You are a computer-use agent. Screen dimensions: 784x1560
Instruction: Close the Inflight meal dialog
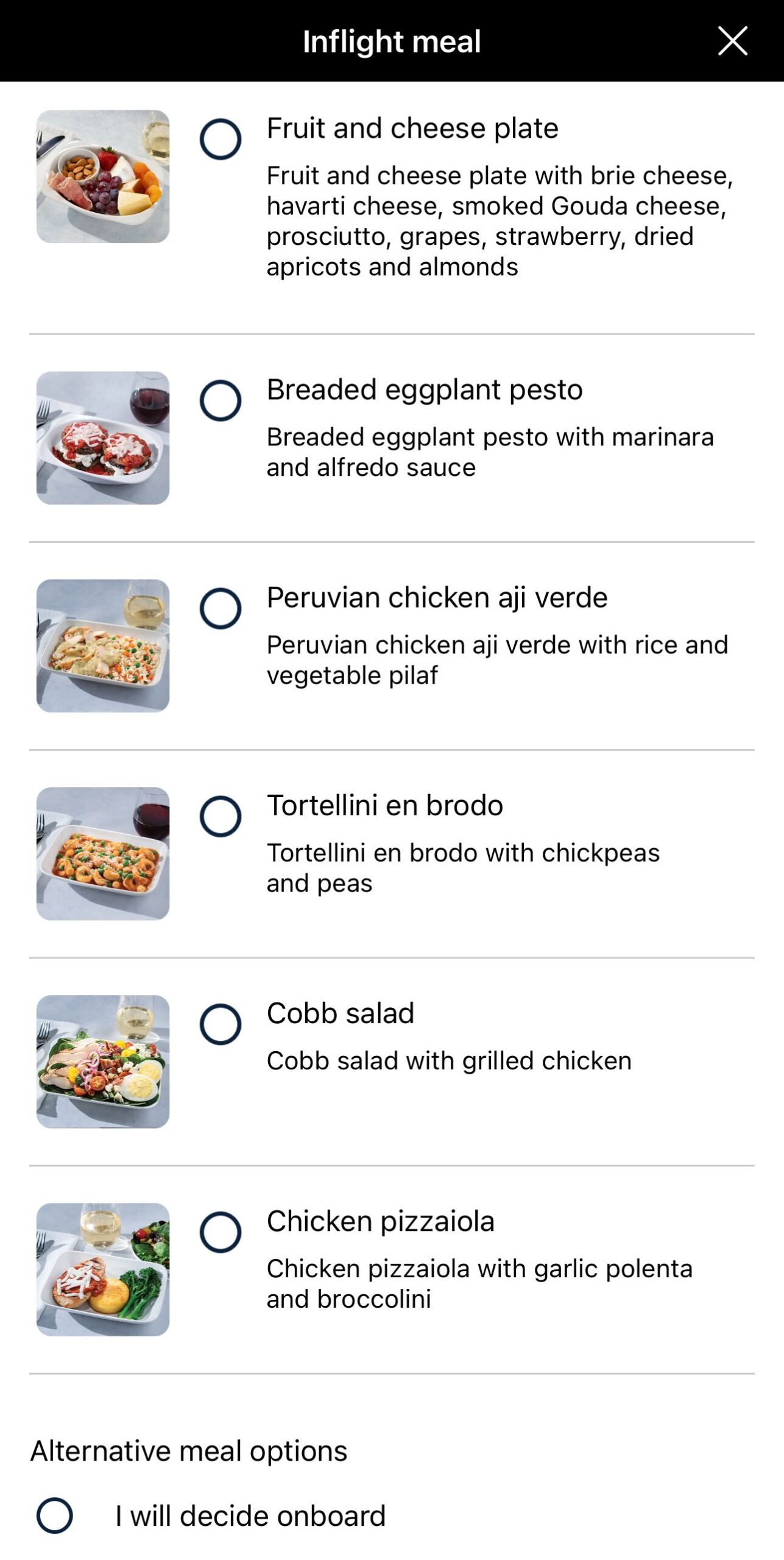733,41
